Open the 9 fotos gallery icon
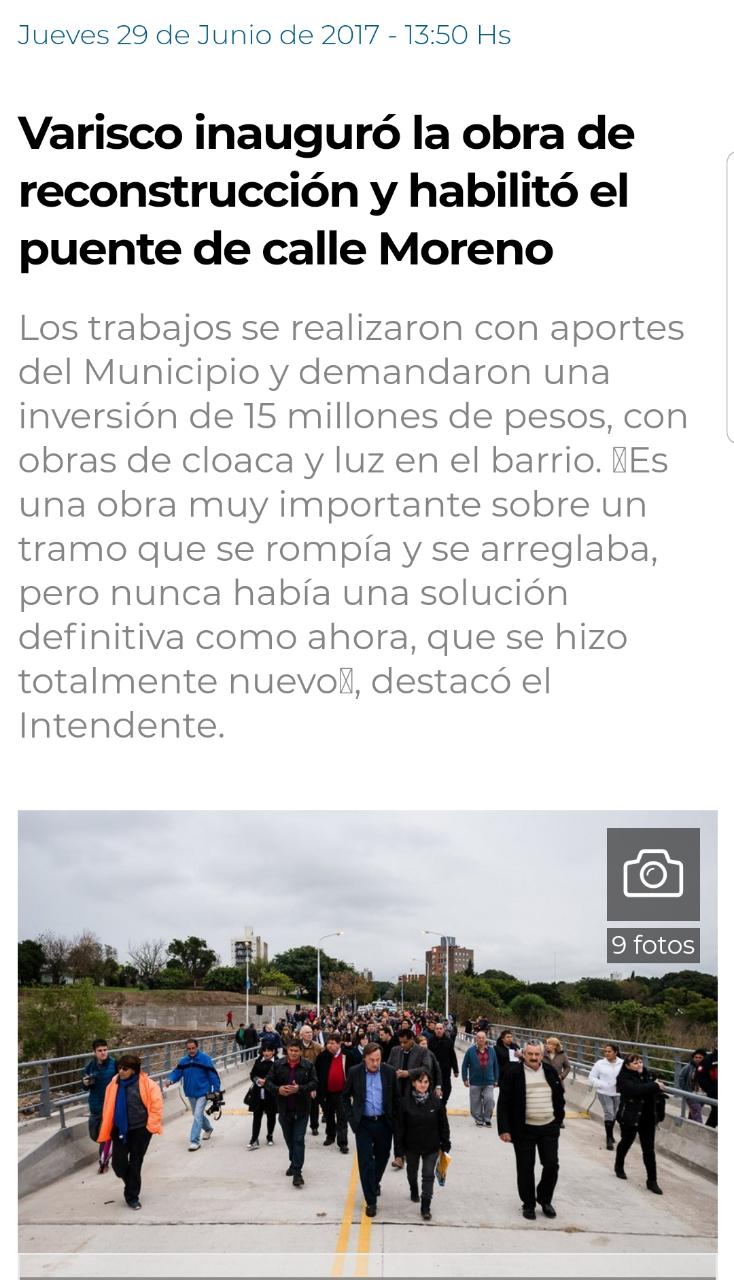Screen dimensions: 734x1280 (653, 874)
